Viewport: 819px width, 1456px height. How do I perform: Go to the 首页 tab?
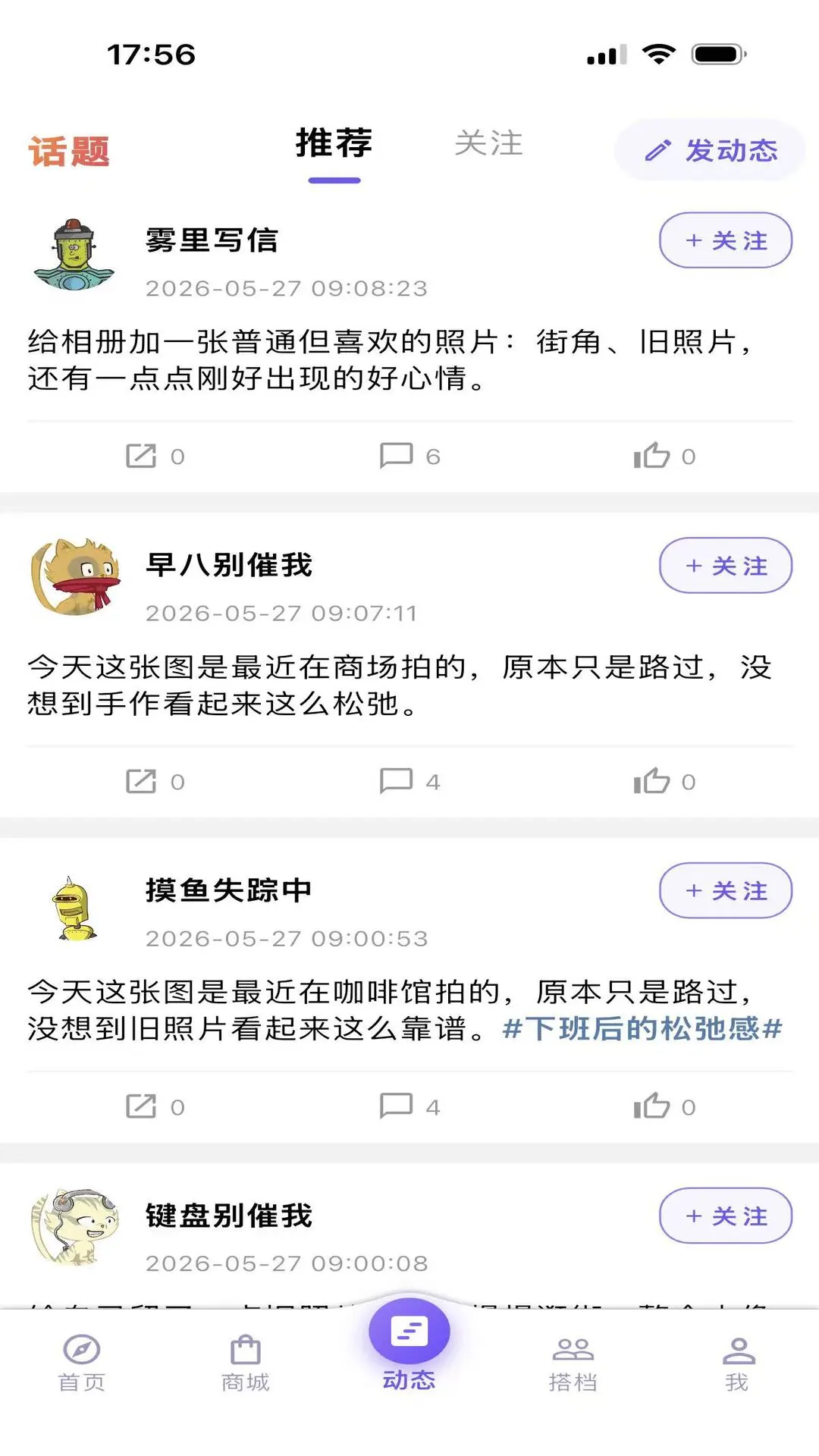pos(82,1363)
